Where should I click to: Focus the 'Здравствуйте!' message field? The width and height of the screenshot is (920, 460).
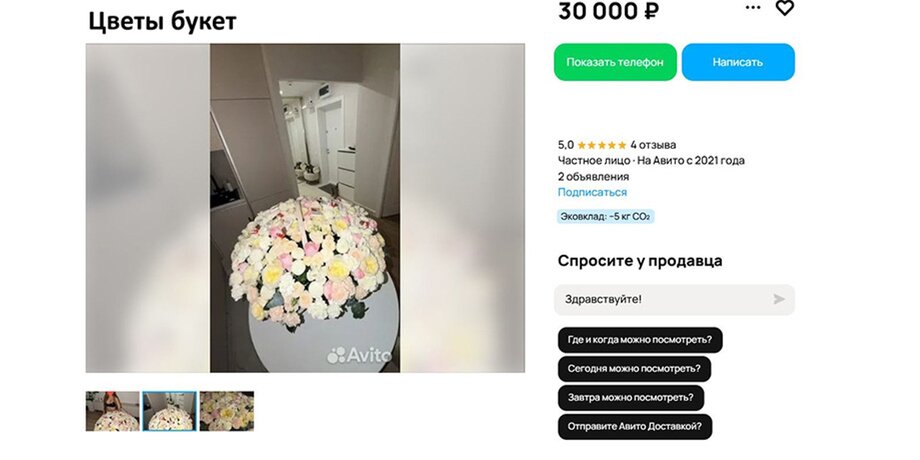pos(660,299)
